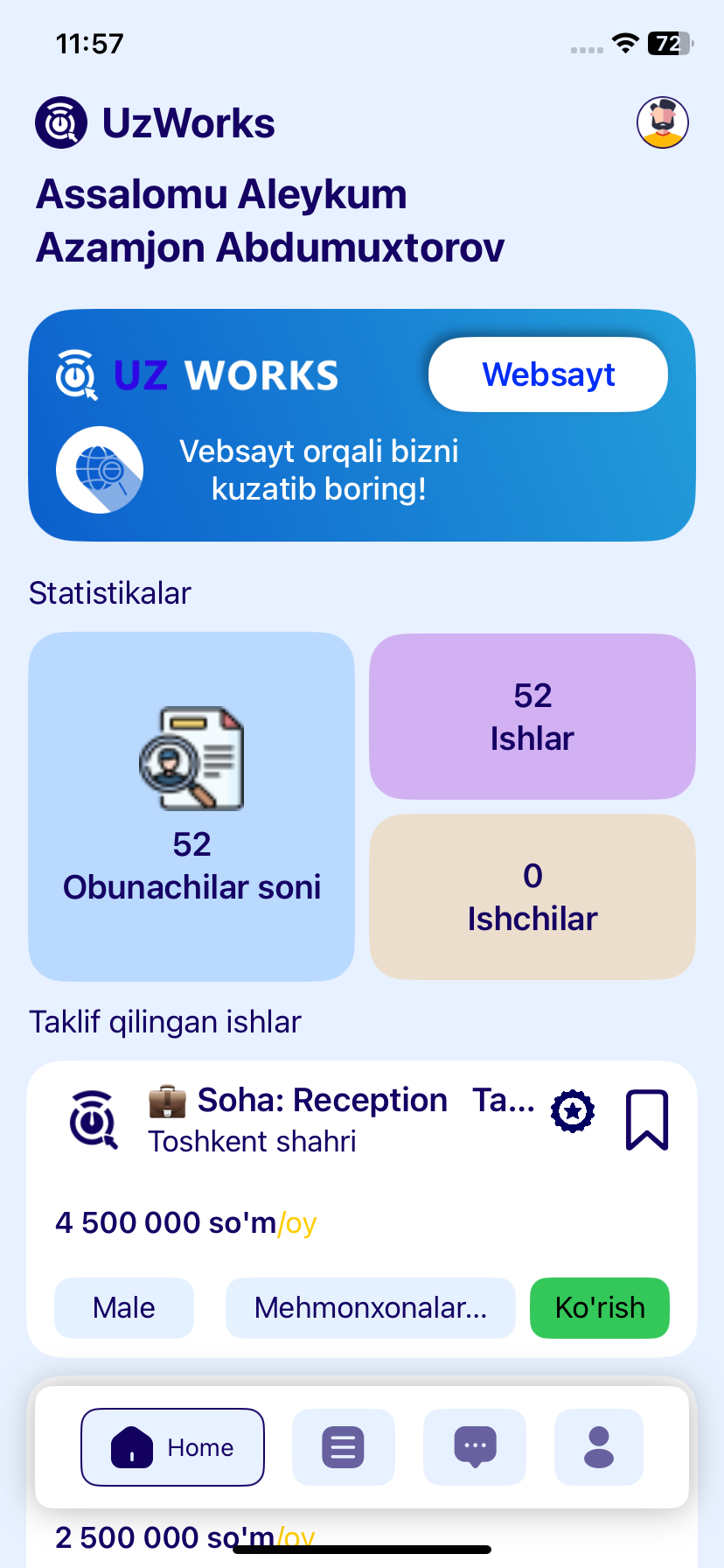Switch to the chat messages tab
Screen dimensions: 724x1568
tap(475, 1447)
